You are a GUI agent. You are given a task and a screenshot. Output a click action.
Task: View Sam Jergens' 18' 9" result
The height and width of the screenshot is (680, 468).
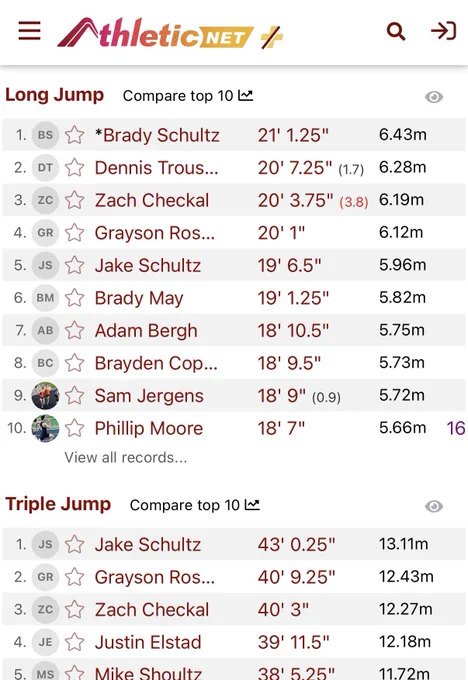coord(281,396)
